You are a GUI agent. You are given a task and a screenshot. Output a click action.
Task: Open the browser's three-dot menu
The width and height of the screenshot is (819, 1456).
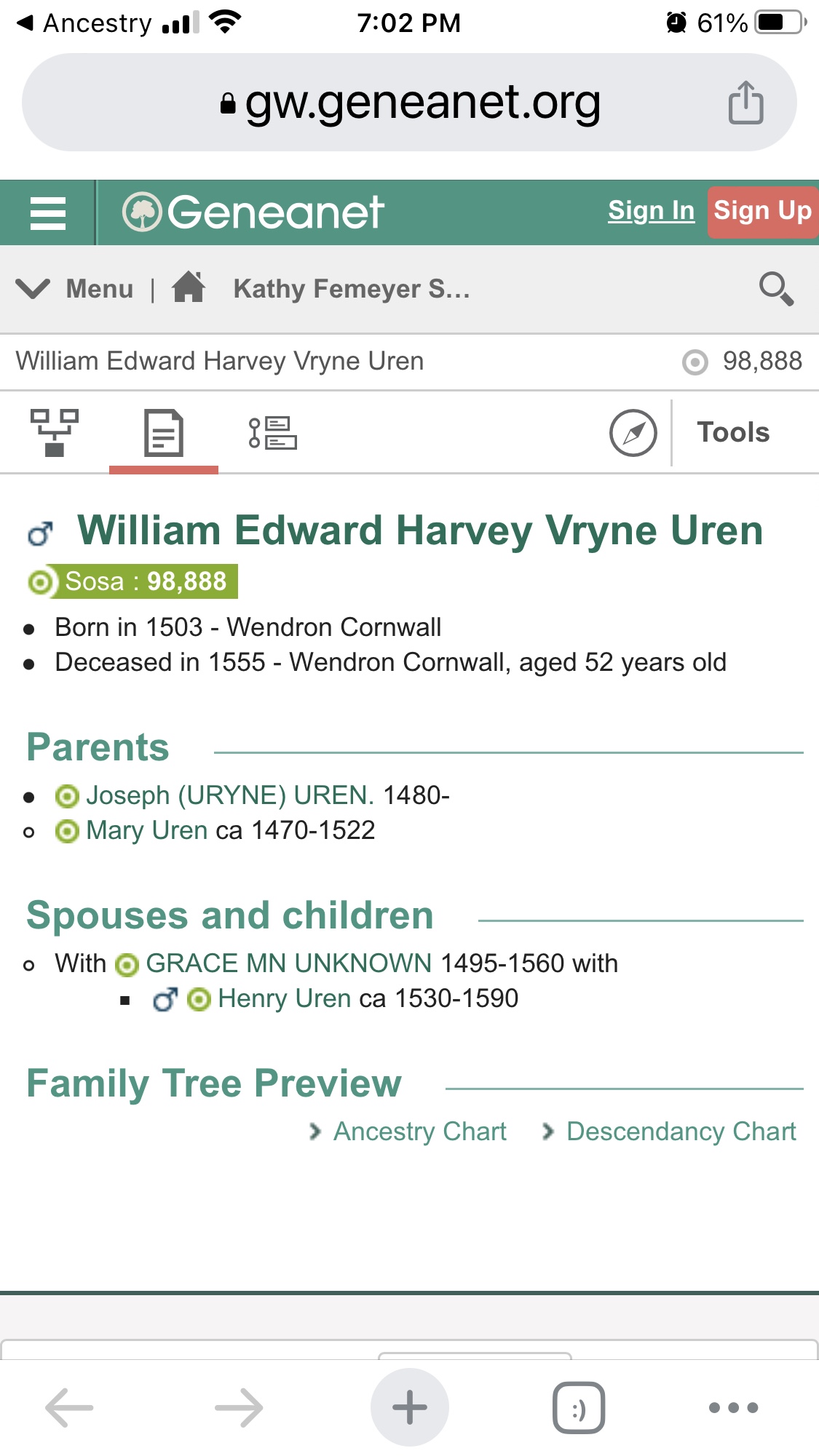(x=733, y=1407)
